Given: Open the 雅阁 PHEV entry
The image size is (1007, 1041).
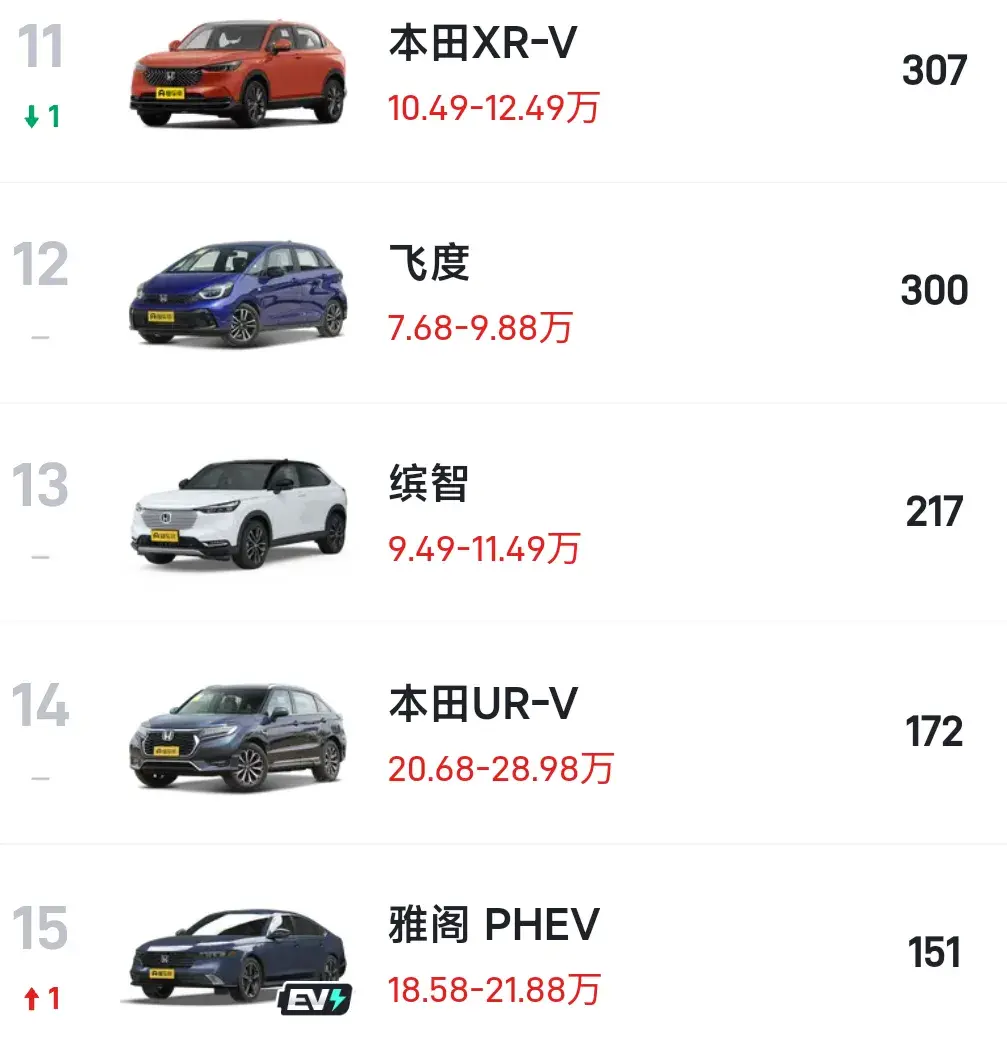Looking at the screenshot, I should coord(493,926).
